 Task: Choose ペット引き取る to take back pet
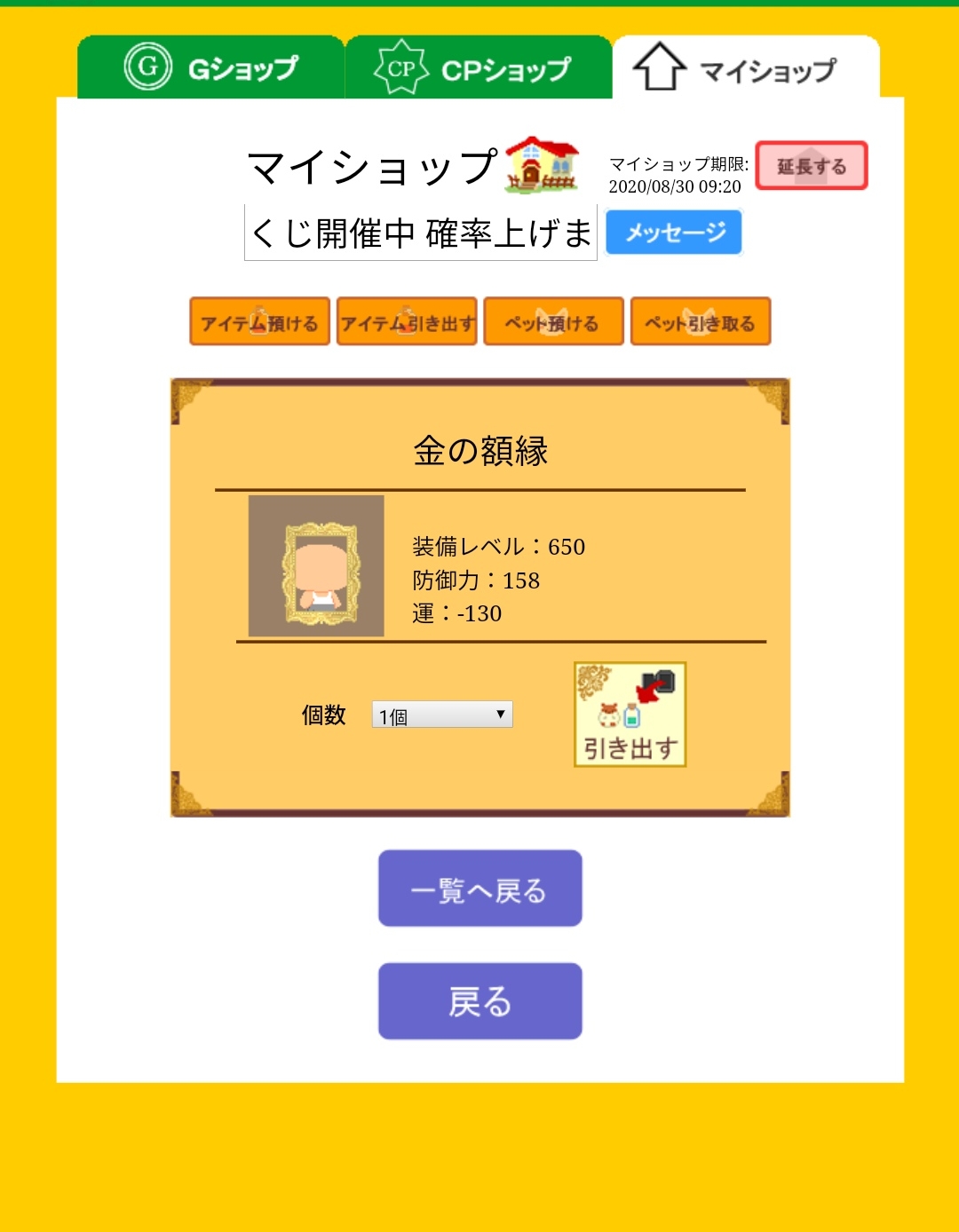click(700, 321)
